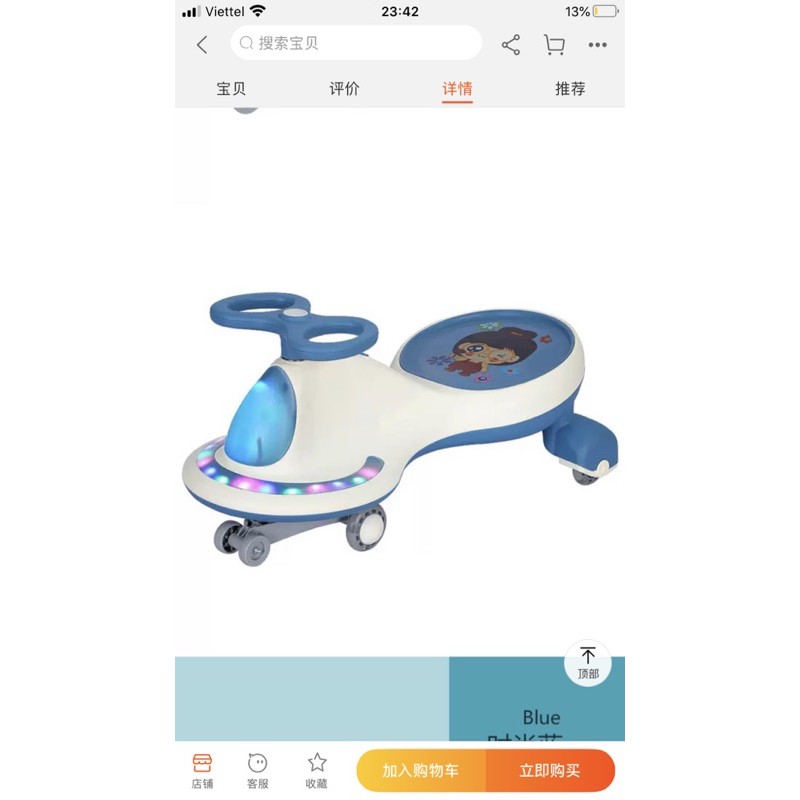This screenshot has height=800, width=800.
Task: Open the 搜索宝贝 search box
Action: (x=355, y=44)
